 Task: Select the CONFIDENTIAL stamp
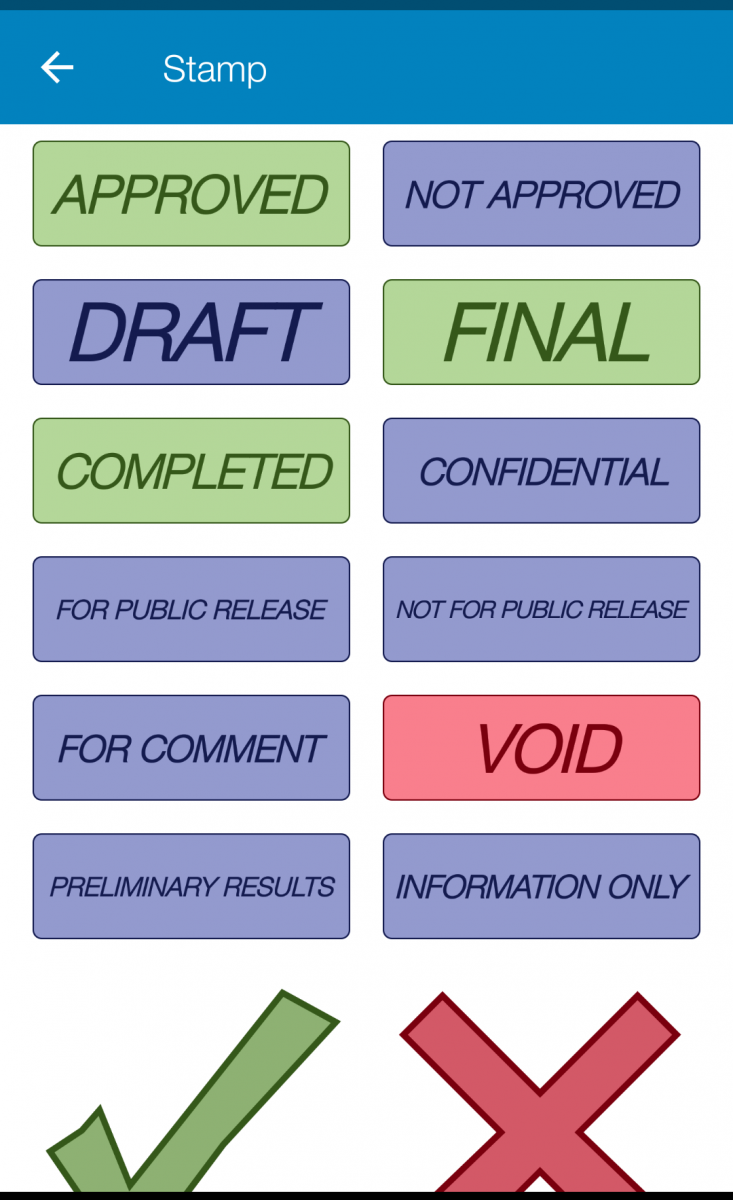tap(541, 470)
